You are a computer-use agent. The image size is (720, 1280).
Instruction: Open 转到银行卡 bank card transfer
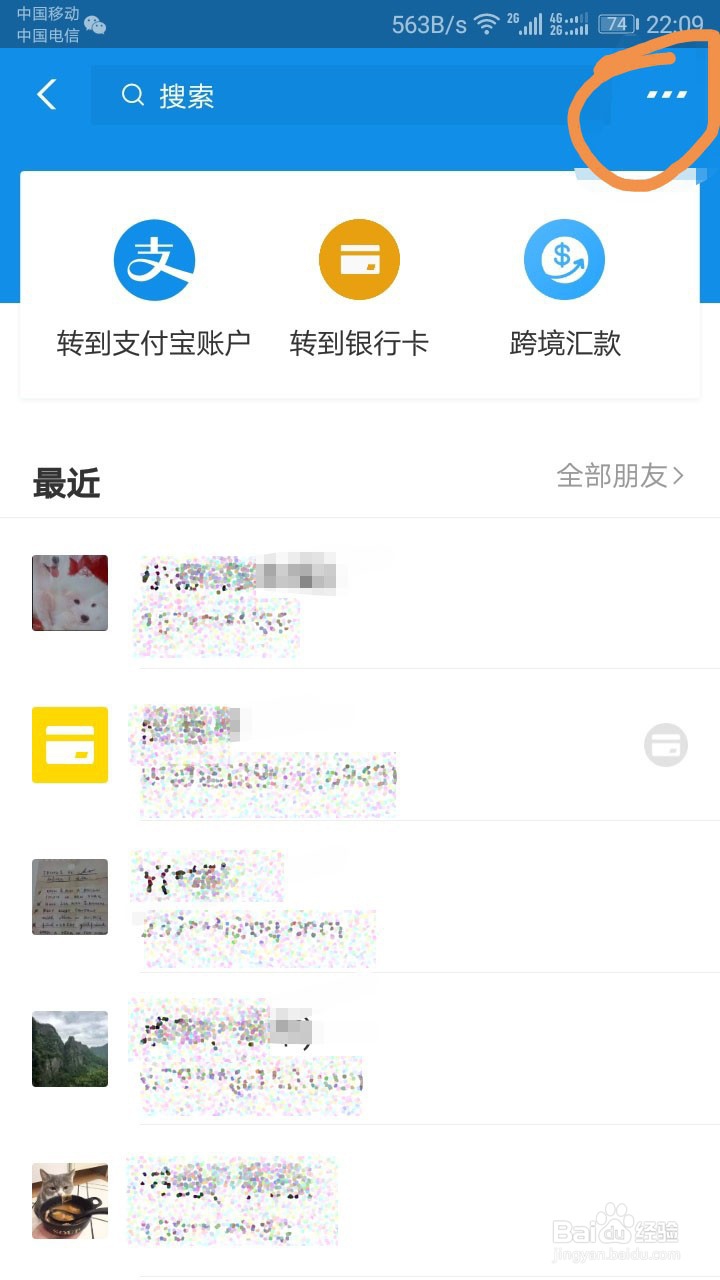(x=360, y=258)
